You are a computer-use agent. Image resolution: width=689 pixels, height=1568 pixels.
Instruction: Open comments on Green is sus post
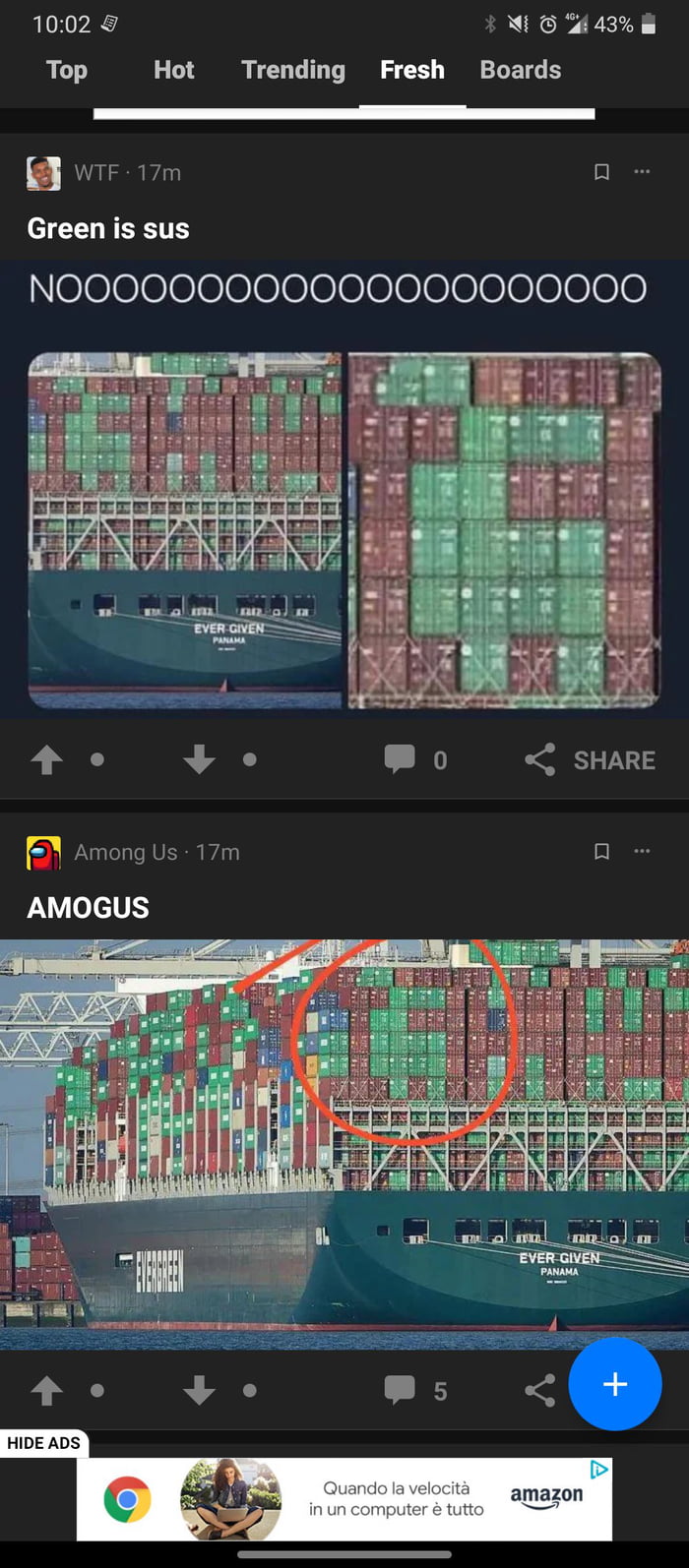coord(414,759)
